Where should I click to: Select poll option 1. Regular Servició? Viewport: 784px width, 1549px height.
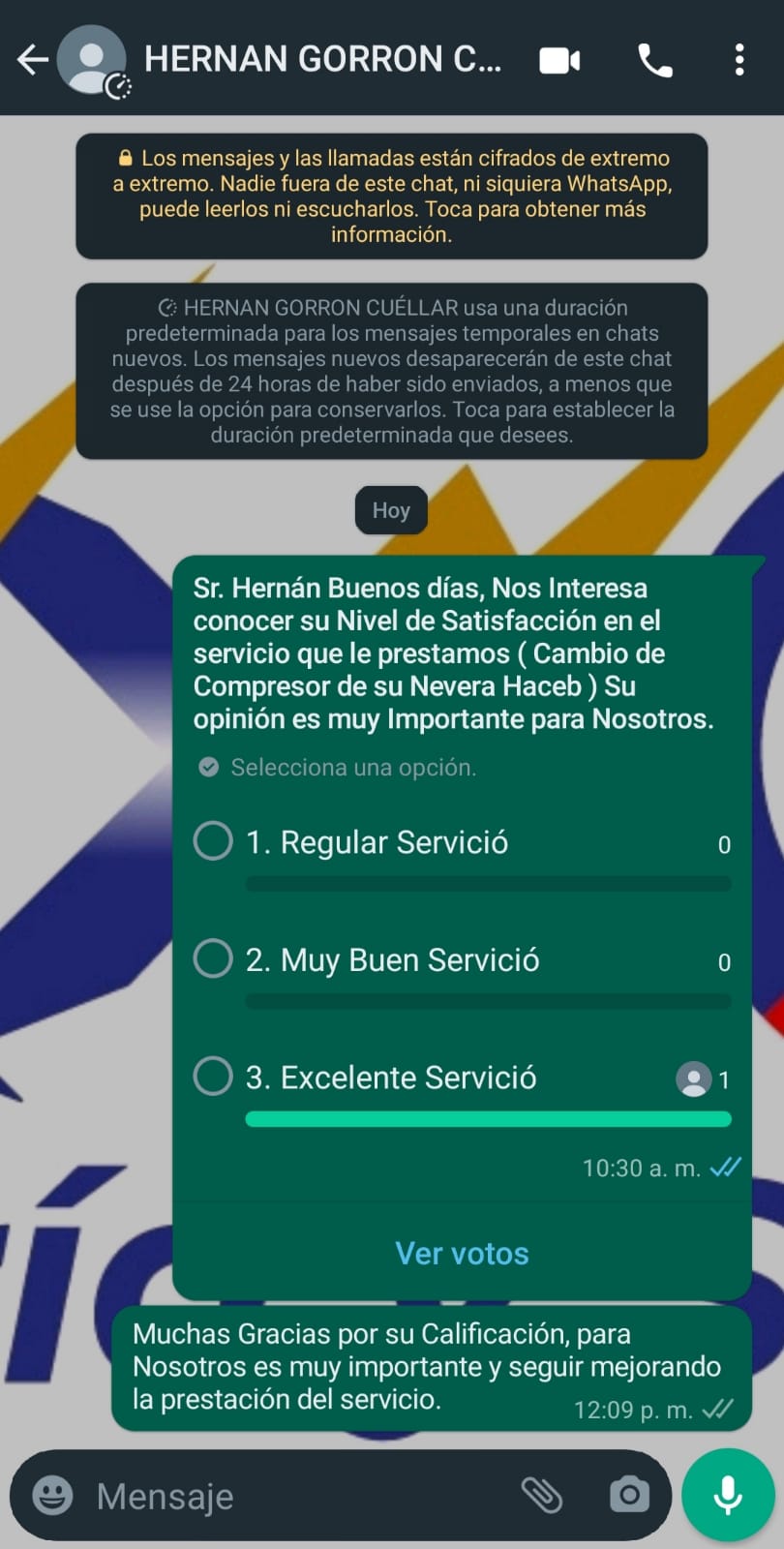tap(213, 841)
